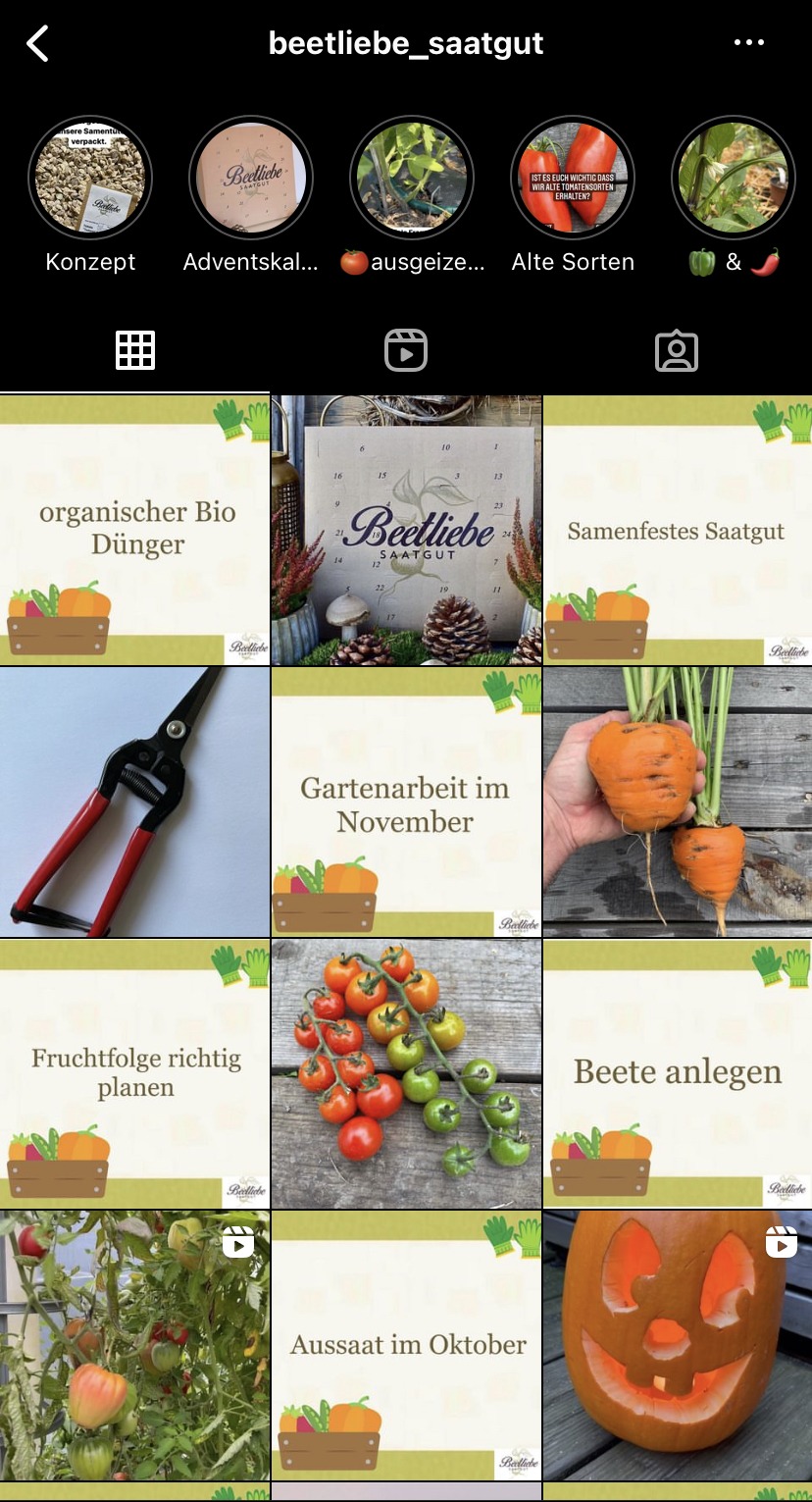Open the Beetliebe advent calendar post
The height and width of the screenshot is (1502, 812).
pos(406,530)
